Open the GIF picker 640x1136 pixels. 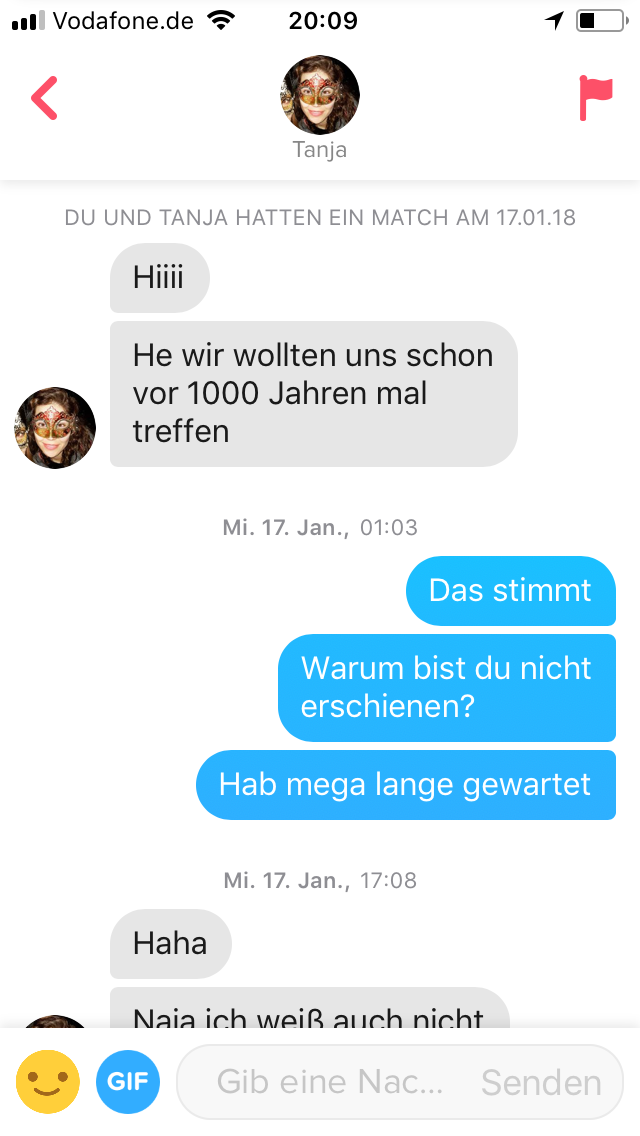128,1082
